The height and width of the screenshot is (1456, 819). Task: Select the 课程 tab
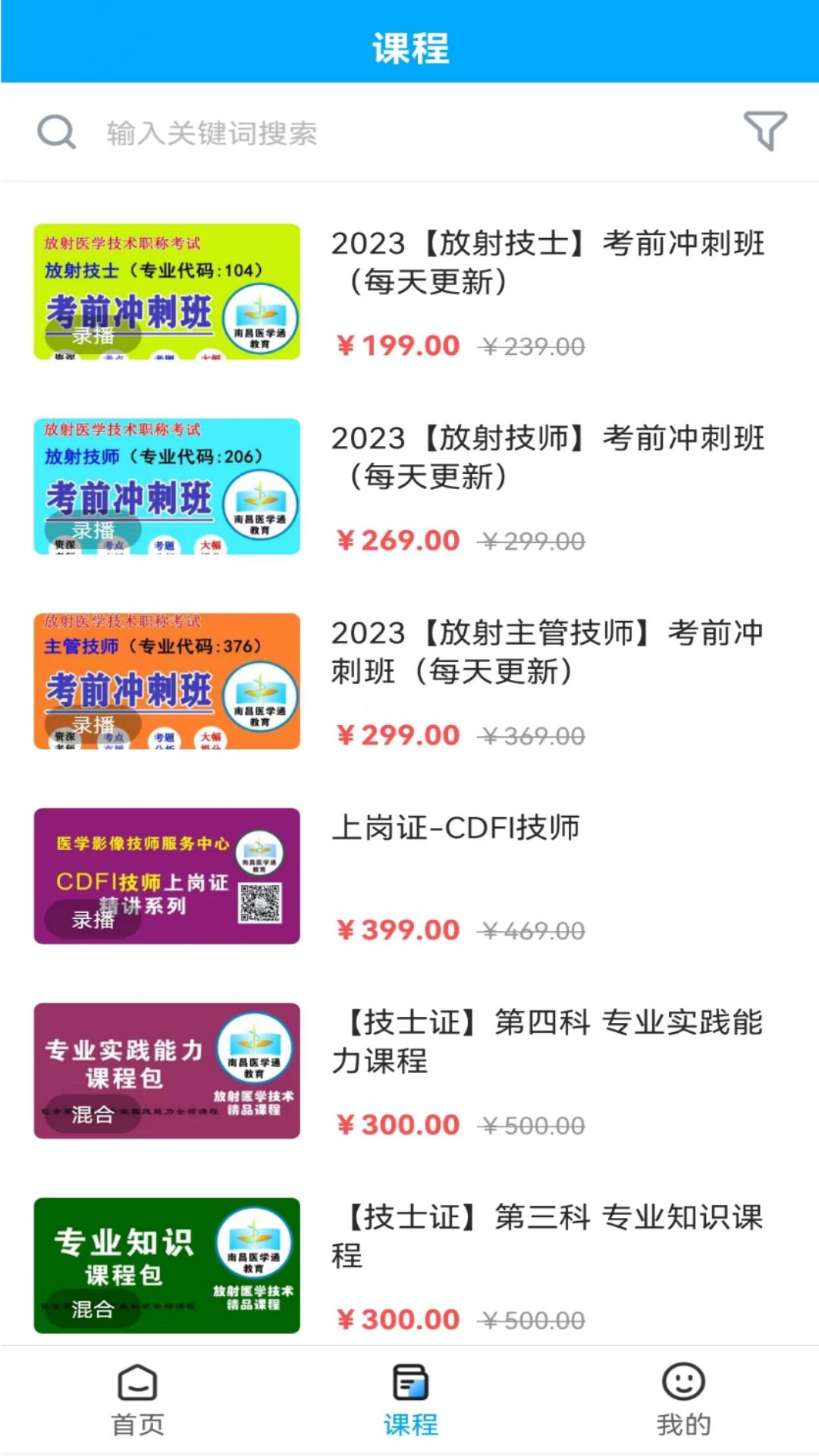click(x=410, y=1401)
